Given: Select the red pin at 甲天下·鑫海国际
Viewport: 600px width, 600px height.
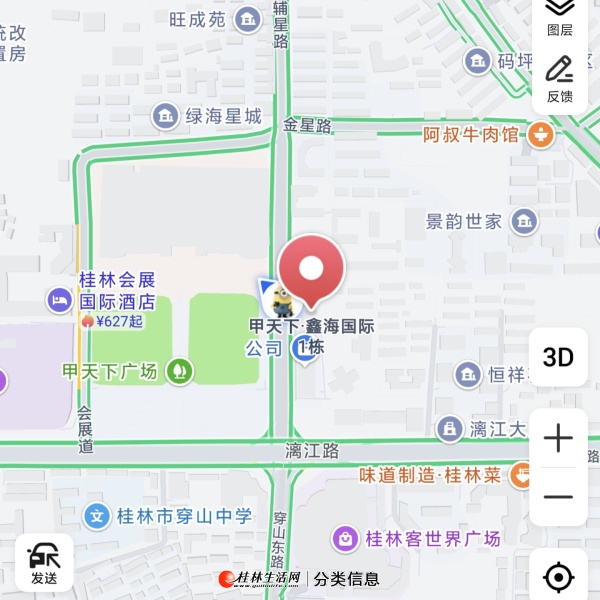Looking at the screenshot, I should click(311, 268).
